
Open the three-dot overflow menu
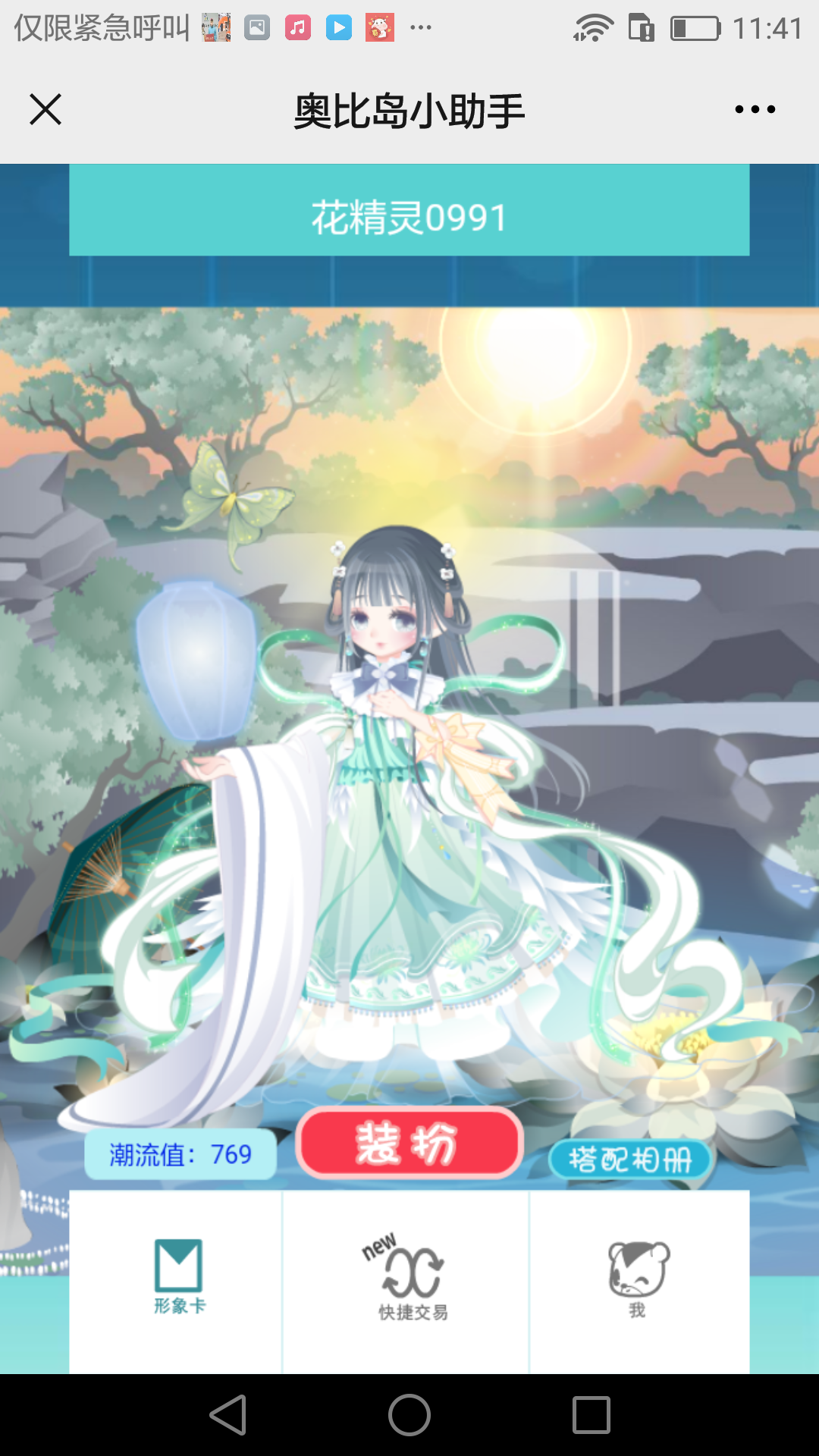755,109
